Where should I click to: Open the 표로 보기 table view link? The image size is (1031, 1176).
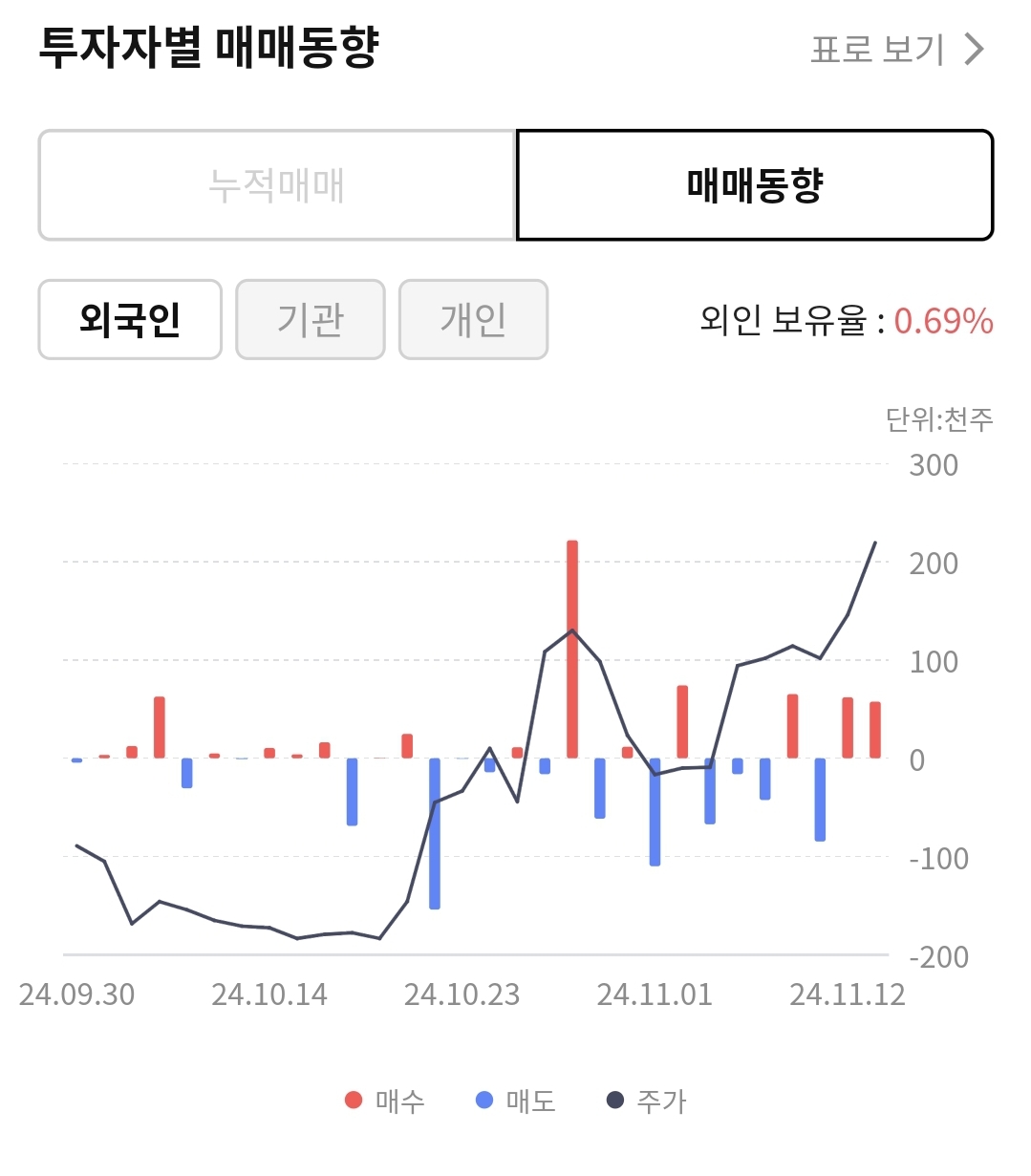click(x=897, y=49)
